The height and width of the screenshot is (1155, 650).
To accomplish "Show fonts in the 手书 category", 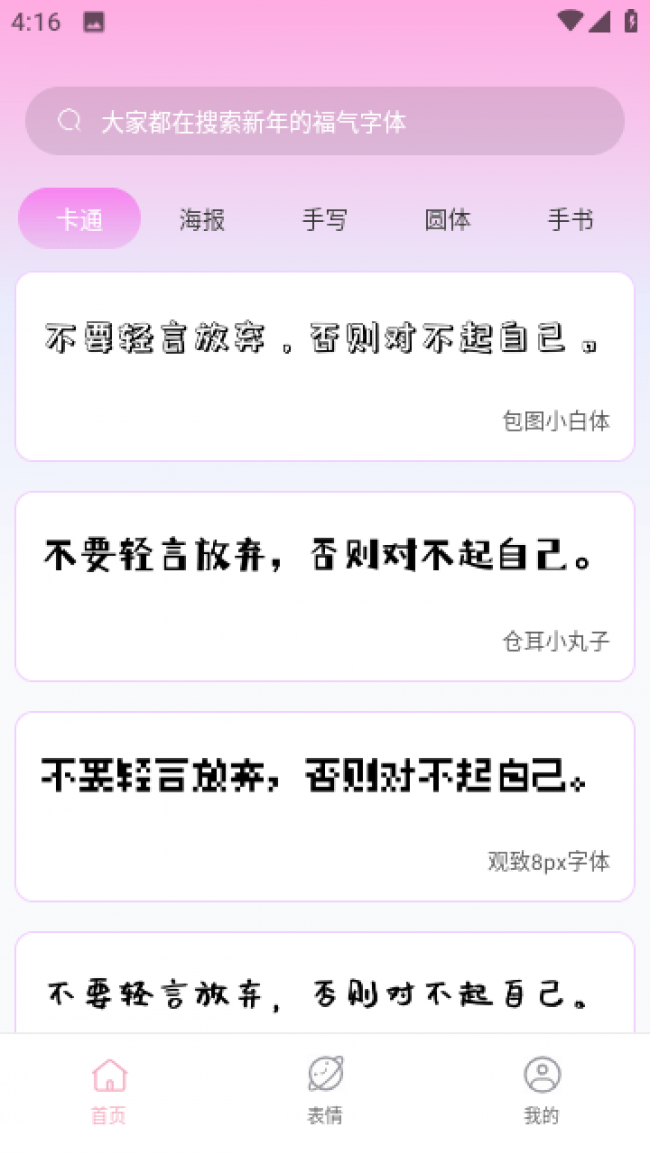I will [x=570, y=220].
